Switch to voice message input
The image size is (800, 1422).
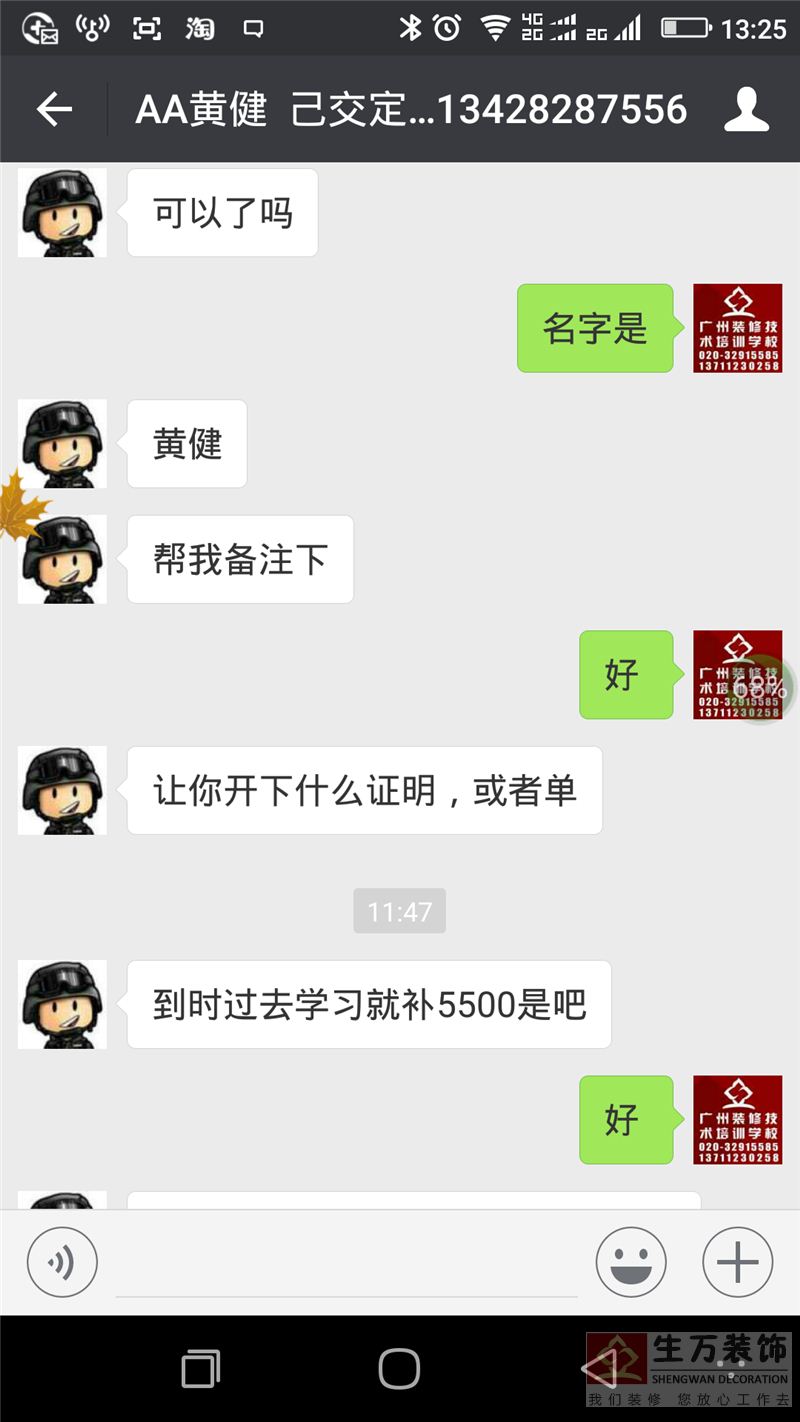[62, 1262]
